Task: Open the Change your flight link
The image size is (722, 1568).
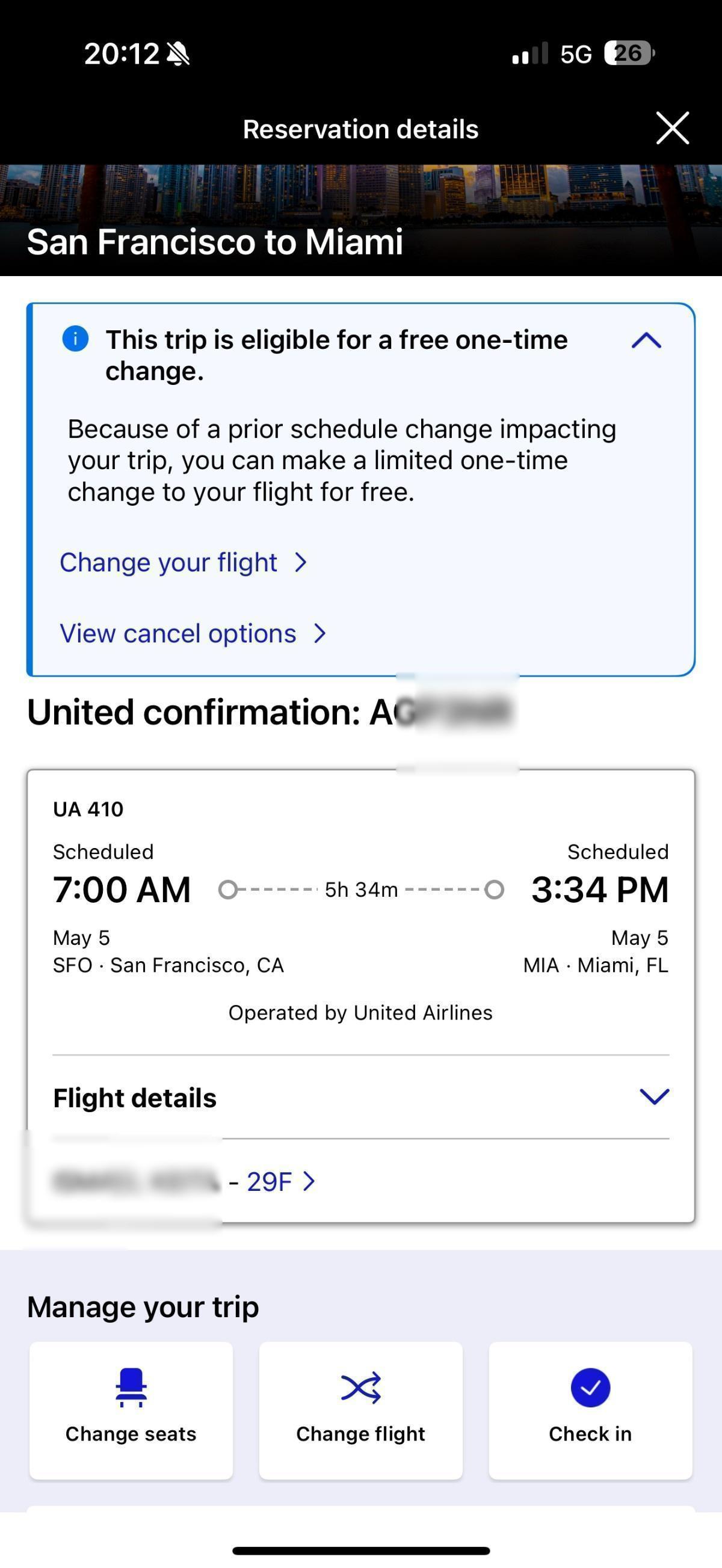Action: pyautogui.click(x=184, y=562)
